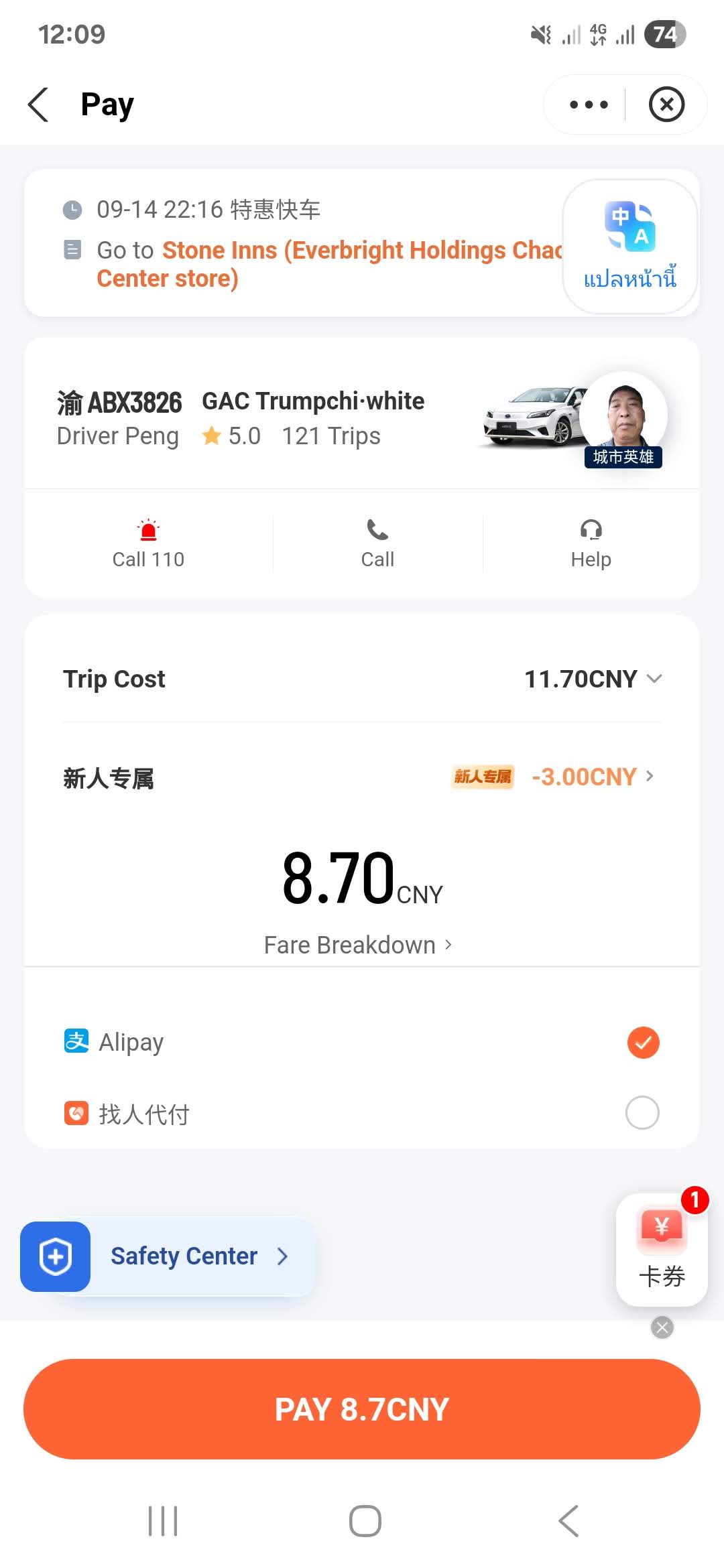Open the three-dot more options menu
The width and height of the screenshot is (724, 1568).
(588, 105)
